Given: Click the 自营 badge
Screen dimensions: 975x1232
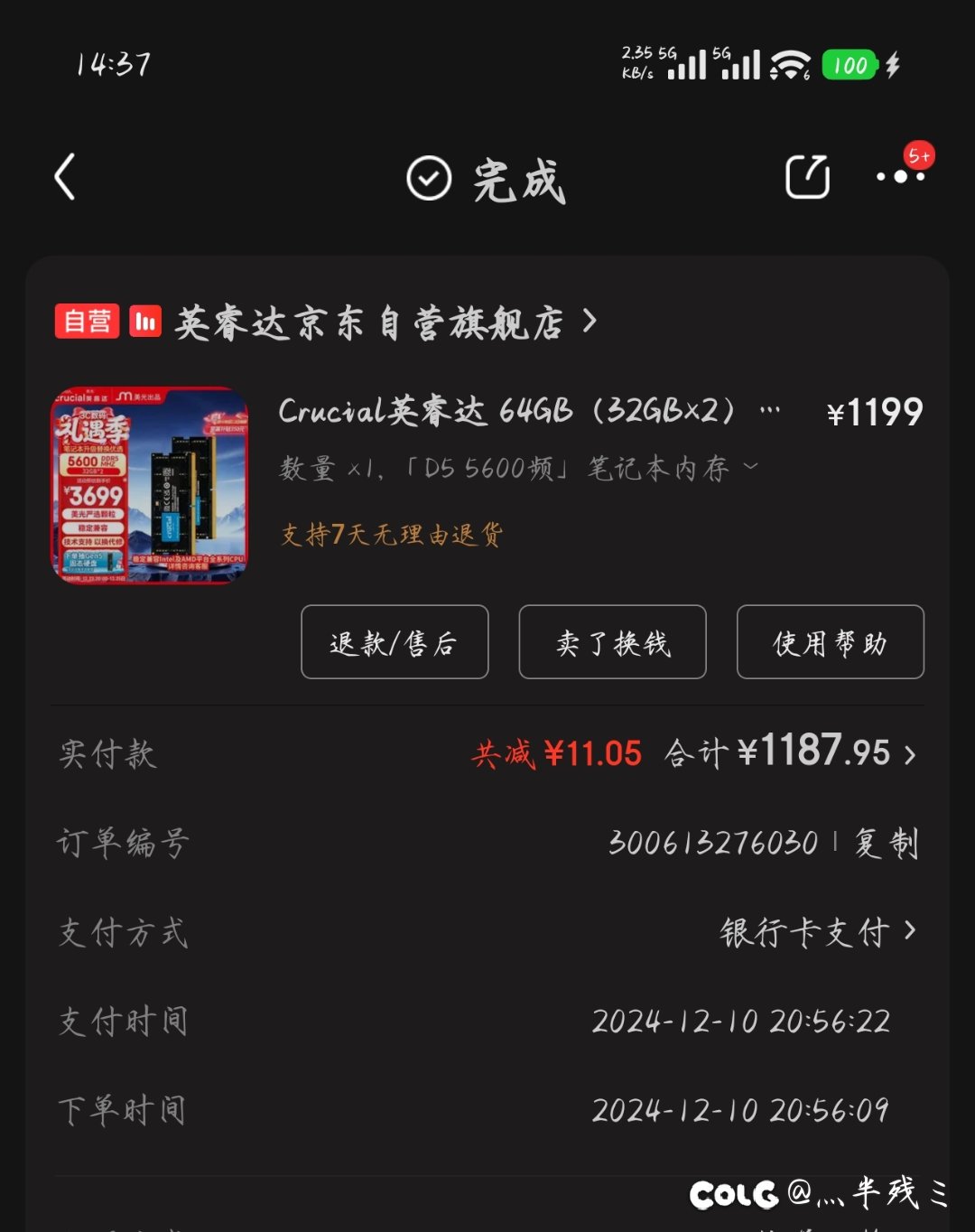Looking at the screenshot, I should [87, 322].
